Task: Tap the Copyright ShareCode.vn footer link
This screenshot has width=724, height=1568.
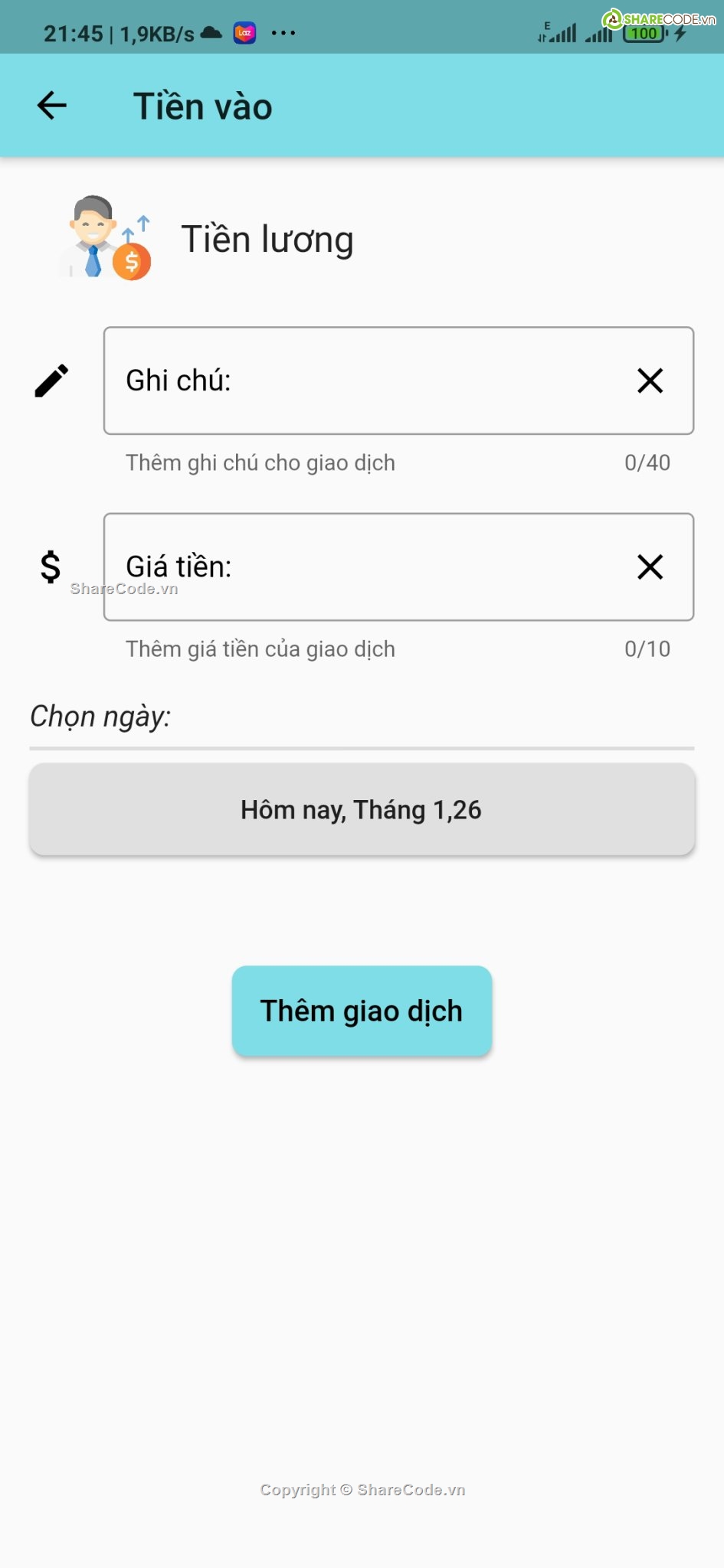Action: [362, 1490]
